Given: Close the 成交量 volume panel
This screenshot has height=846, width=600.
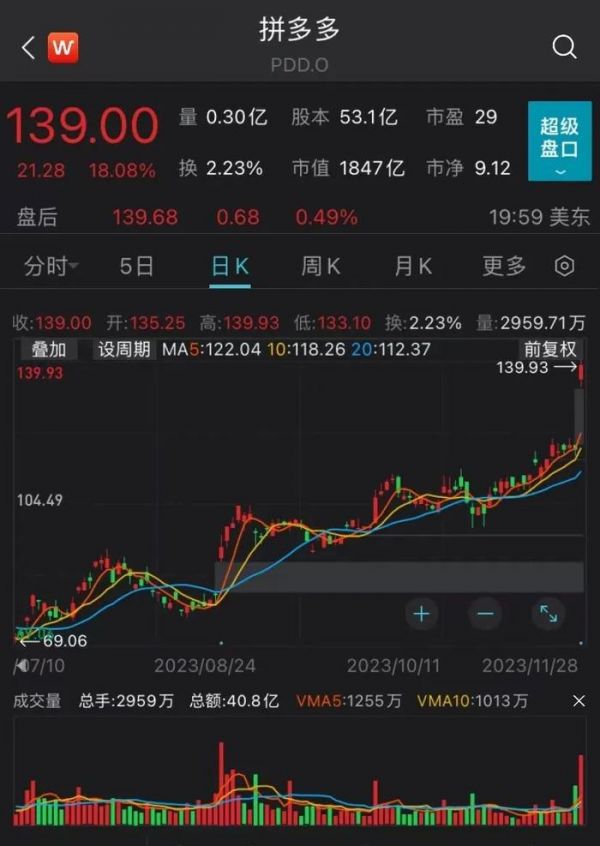Looking at the screenshot, I should point(579,701).
